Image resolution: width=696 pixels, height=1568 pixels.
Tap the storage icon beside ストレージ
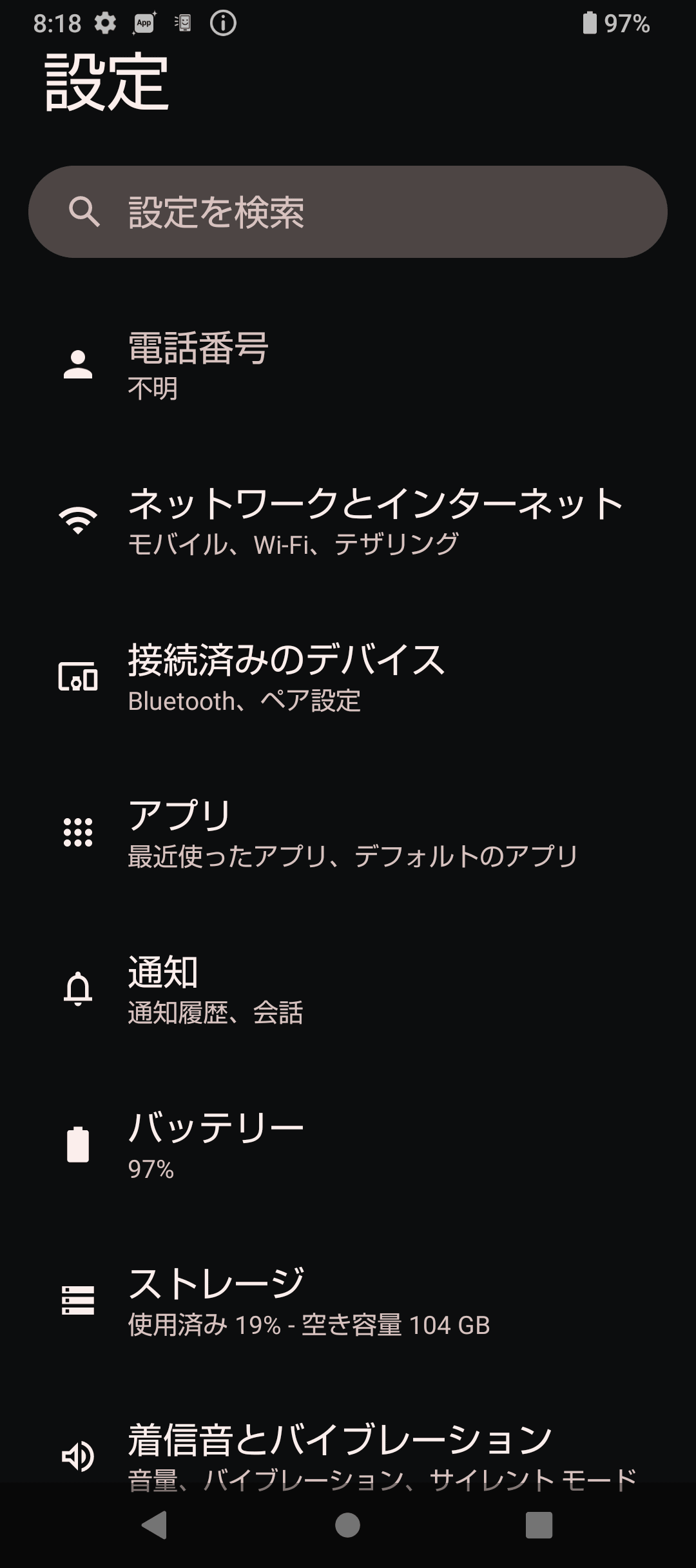click(x=77, y=1298)
